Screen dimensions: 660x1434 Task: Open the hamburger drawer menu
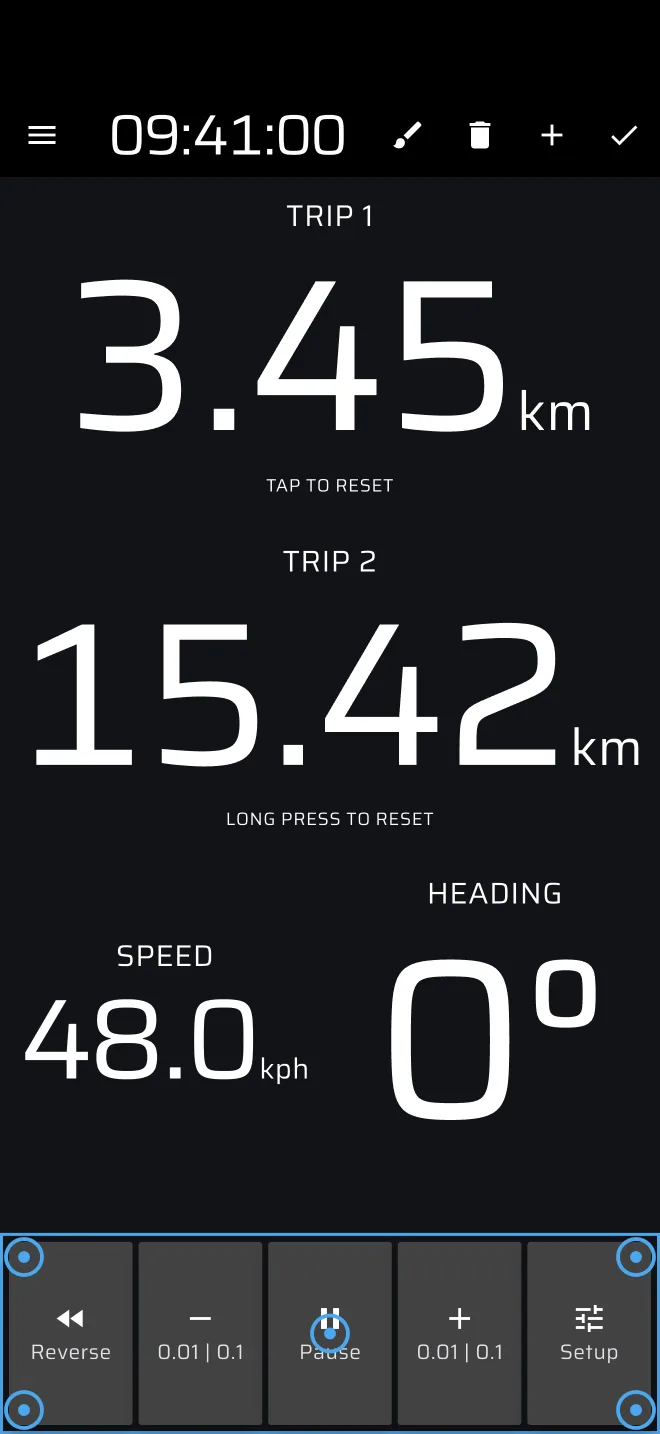click(x=42, y=136)
